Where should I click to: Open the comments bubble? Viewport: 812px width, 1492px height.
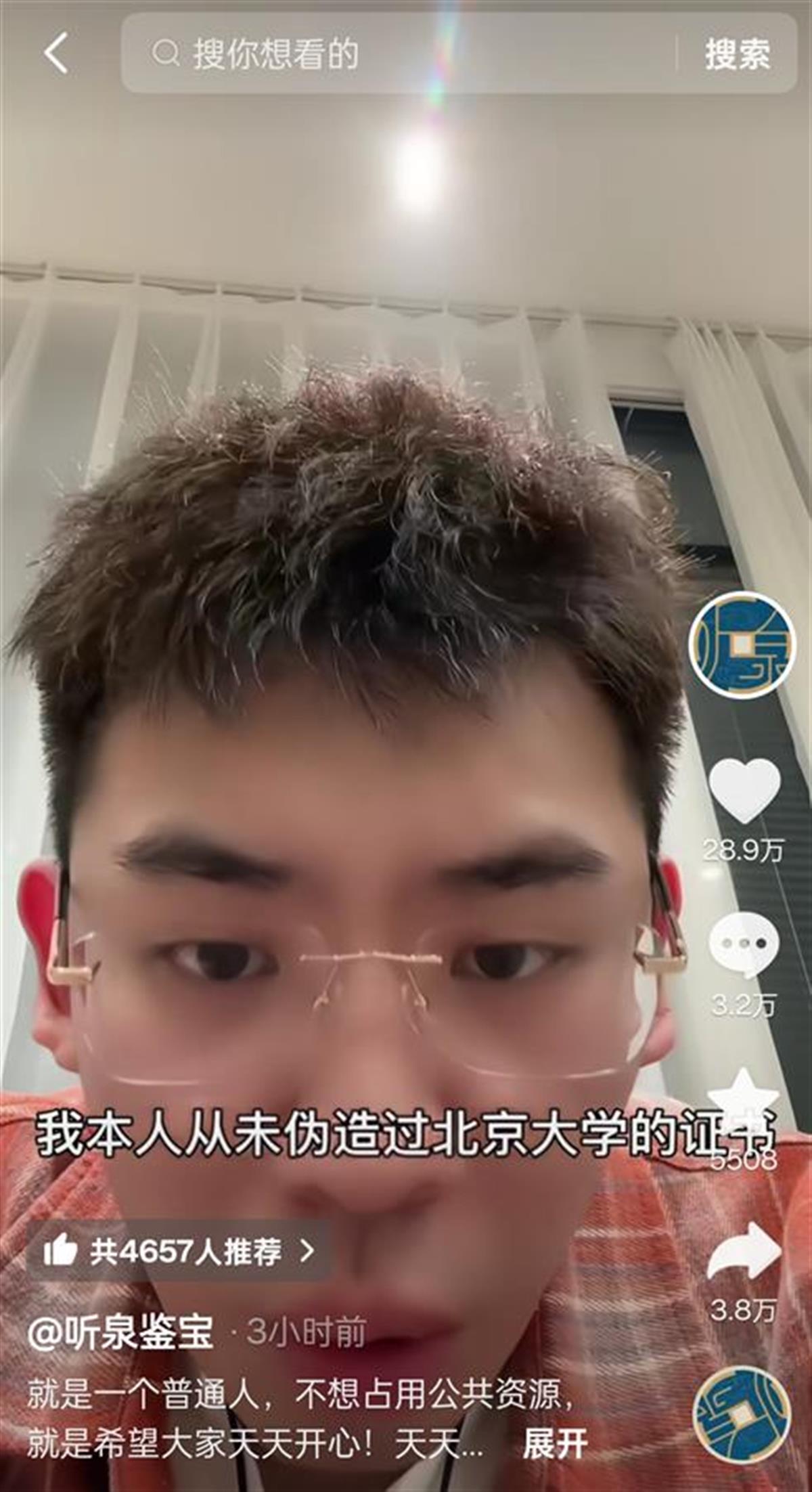tap(744, 944)
